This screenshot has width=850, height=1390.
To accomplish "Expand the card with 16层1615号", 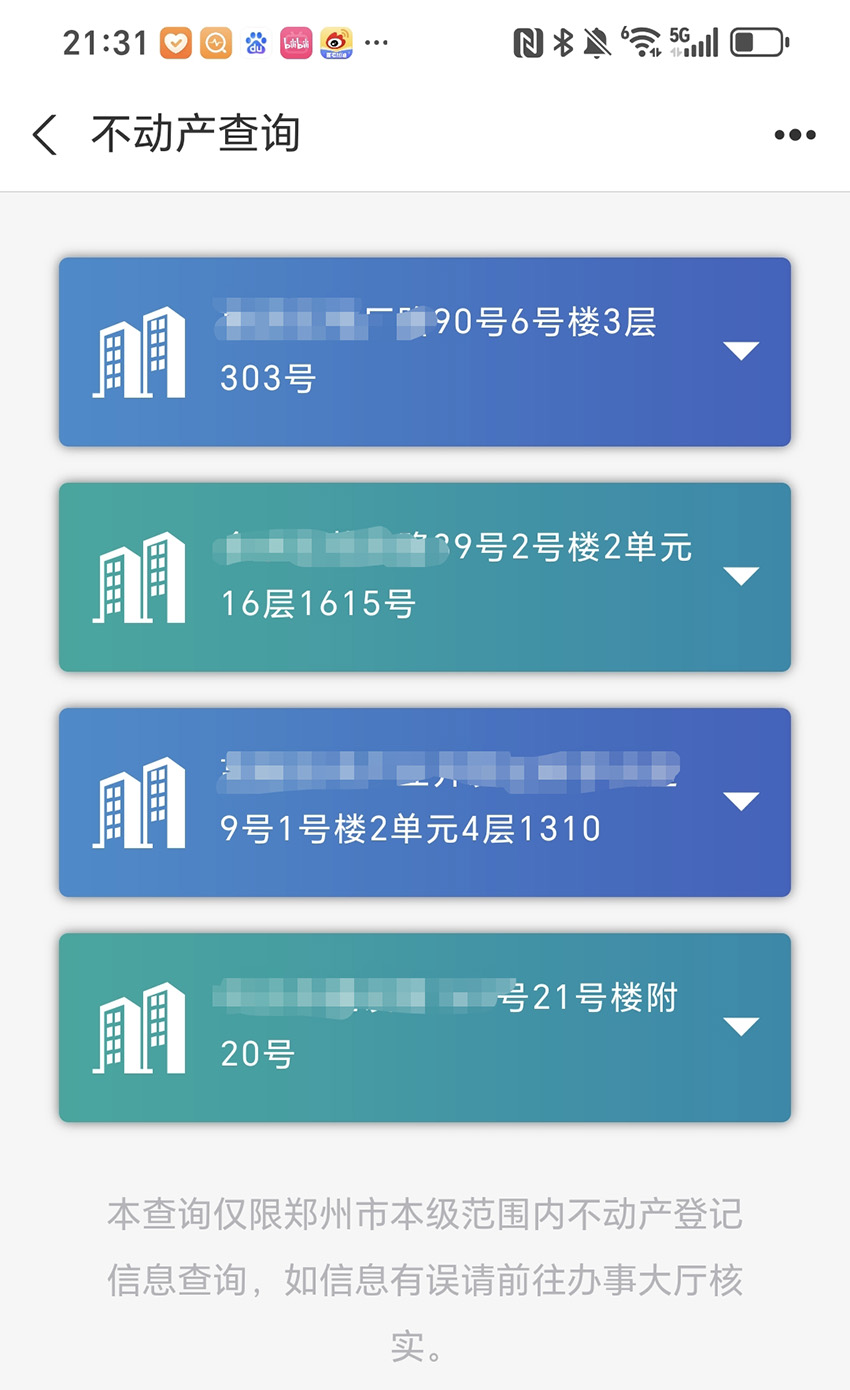I will click(x=741, y=576).
